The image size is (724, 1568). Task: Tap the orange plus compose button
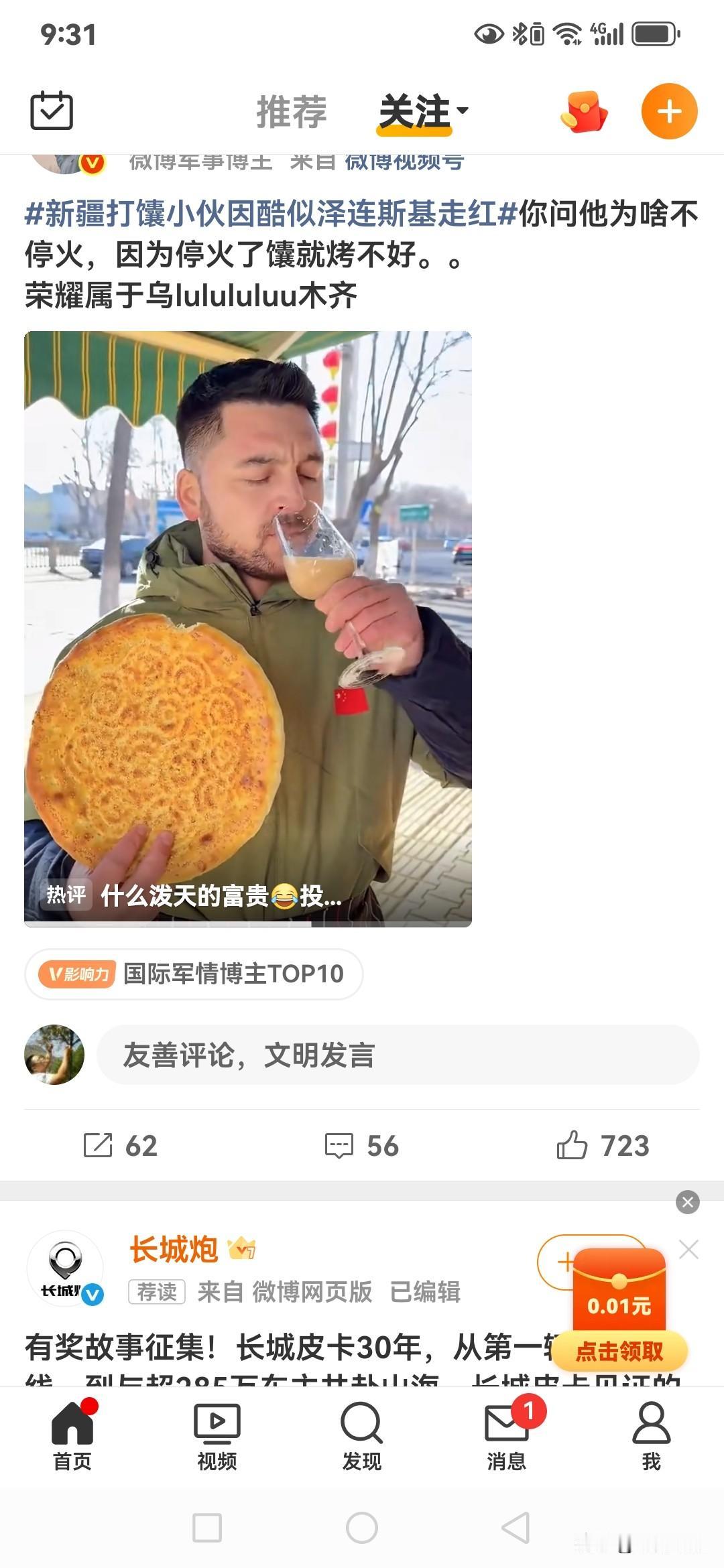click(668, 112)
